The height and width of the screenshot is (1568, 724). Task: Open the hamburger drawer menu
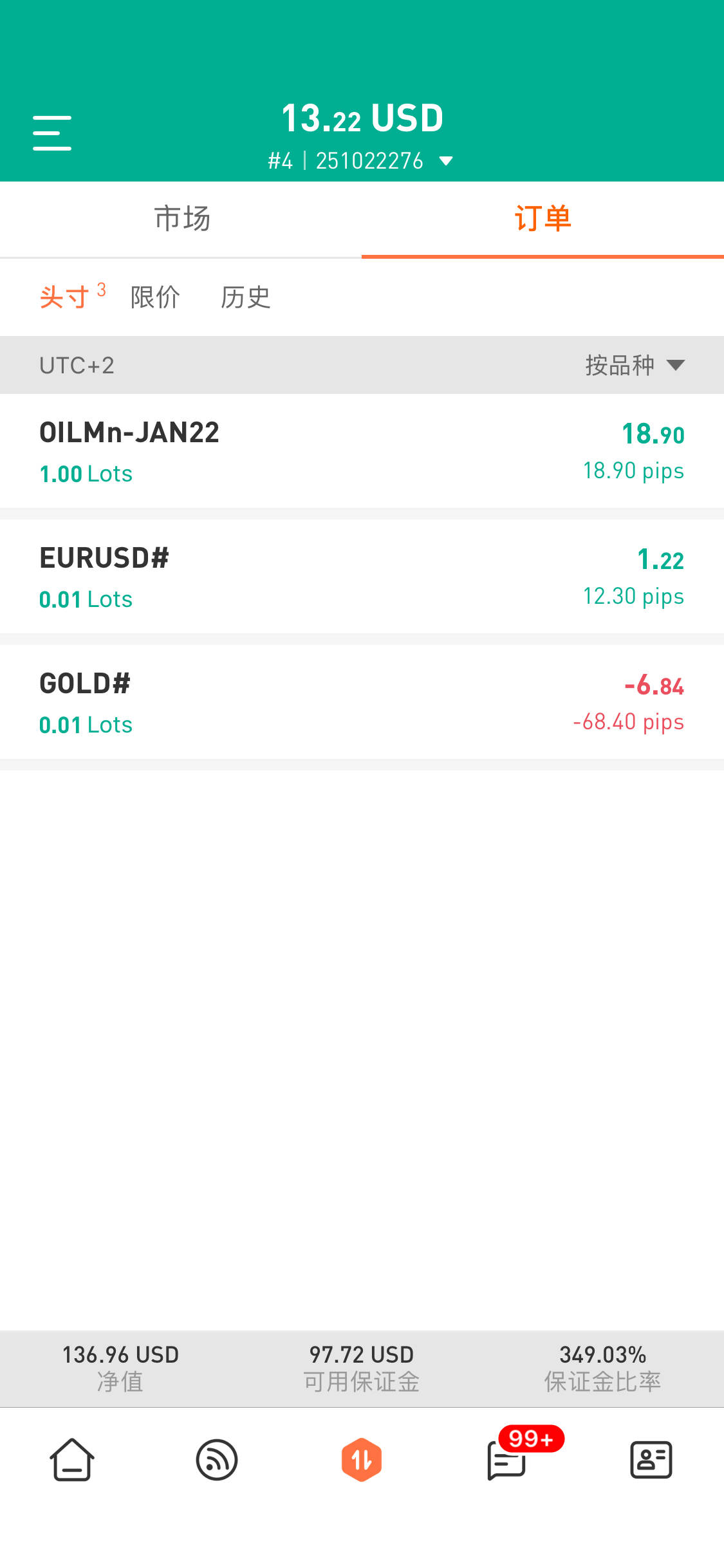point(52,133)
